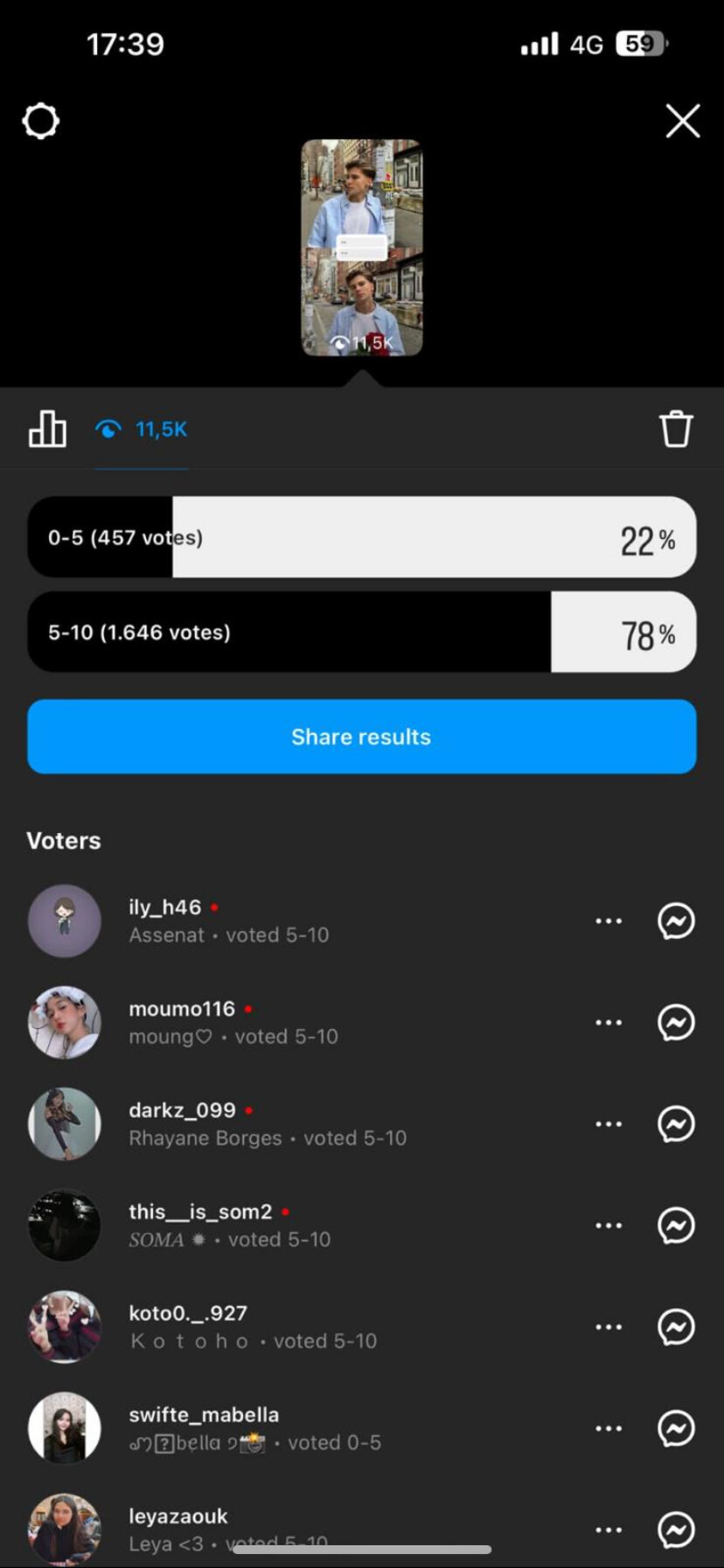
Task: Open more options for swifte_mabella
Action: (609, 1428)
